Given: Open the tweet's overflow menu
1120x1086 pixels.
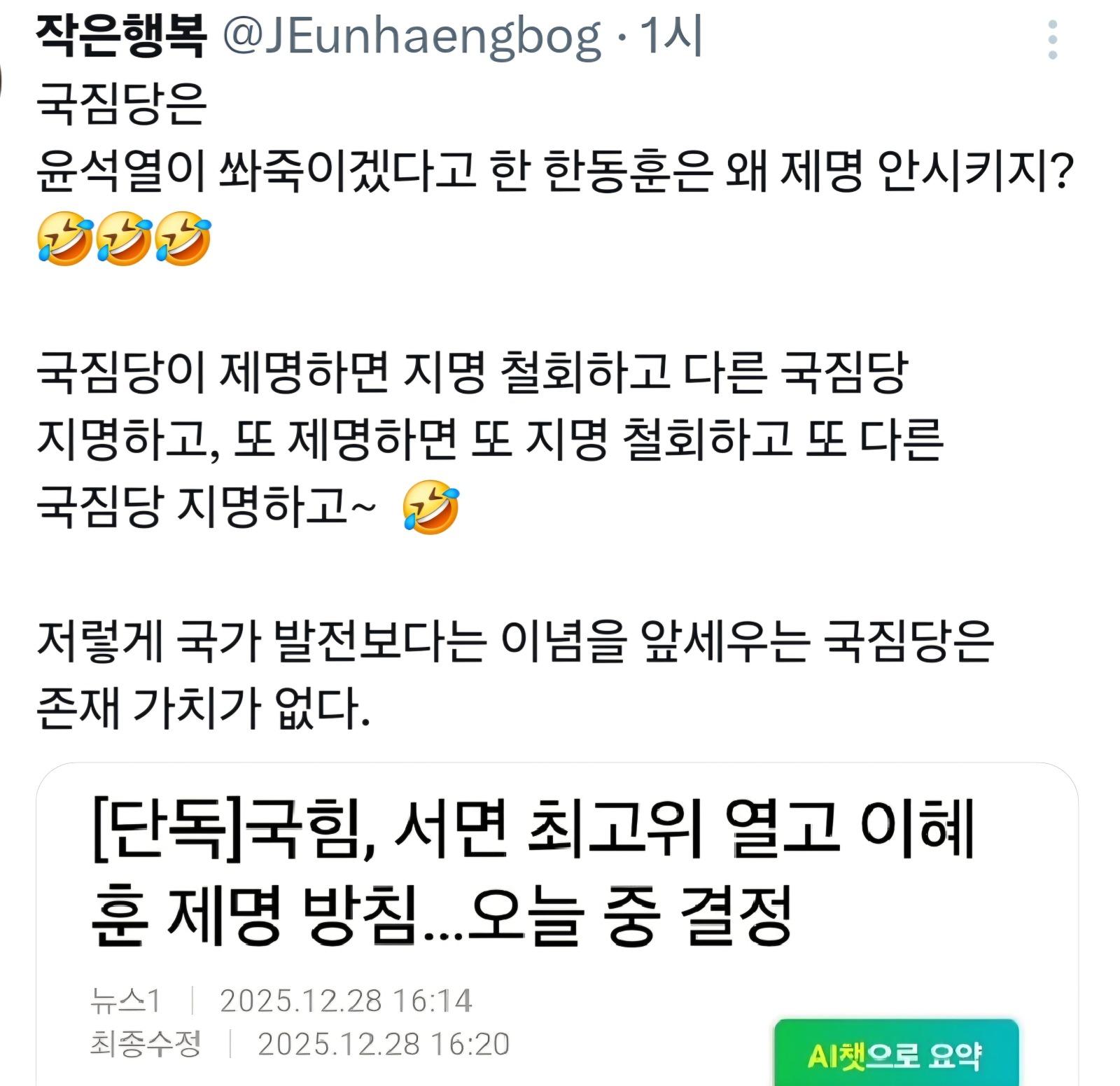Looking at the screenshot, I should pos(1052,39).
